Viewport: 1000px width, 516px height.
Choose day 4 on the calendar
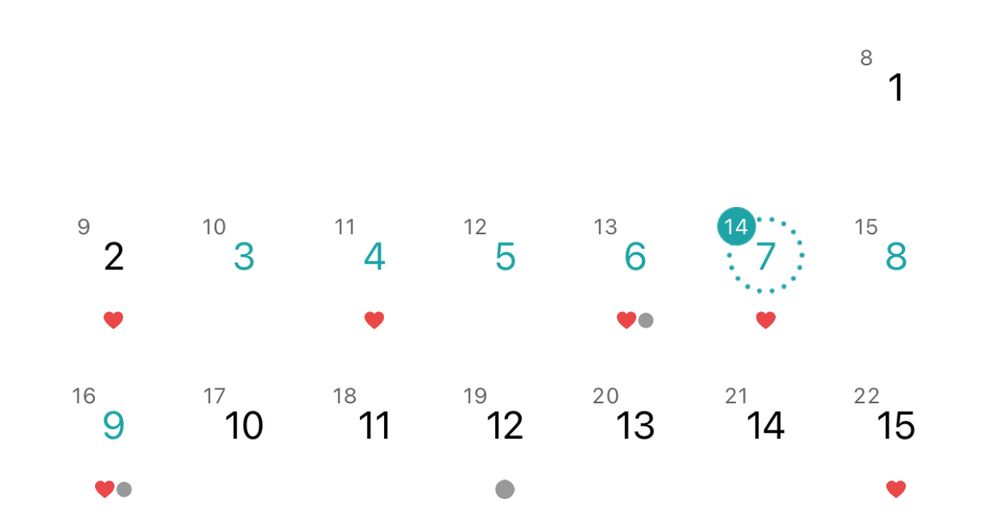coord(374,257)
